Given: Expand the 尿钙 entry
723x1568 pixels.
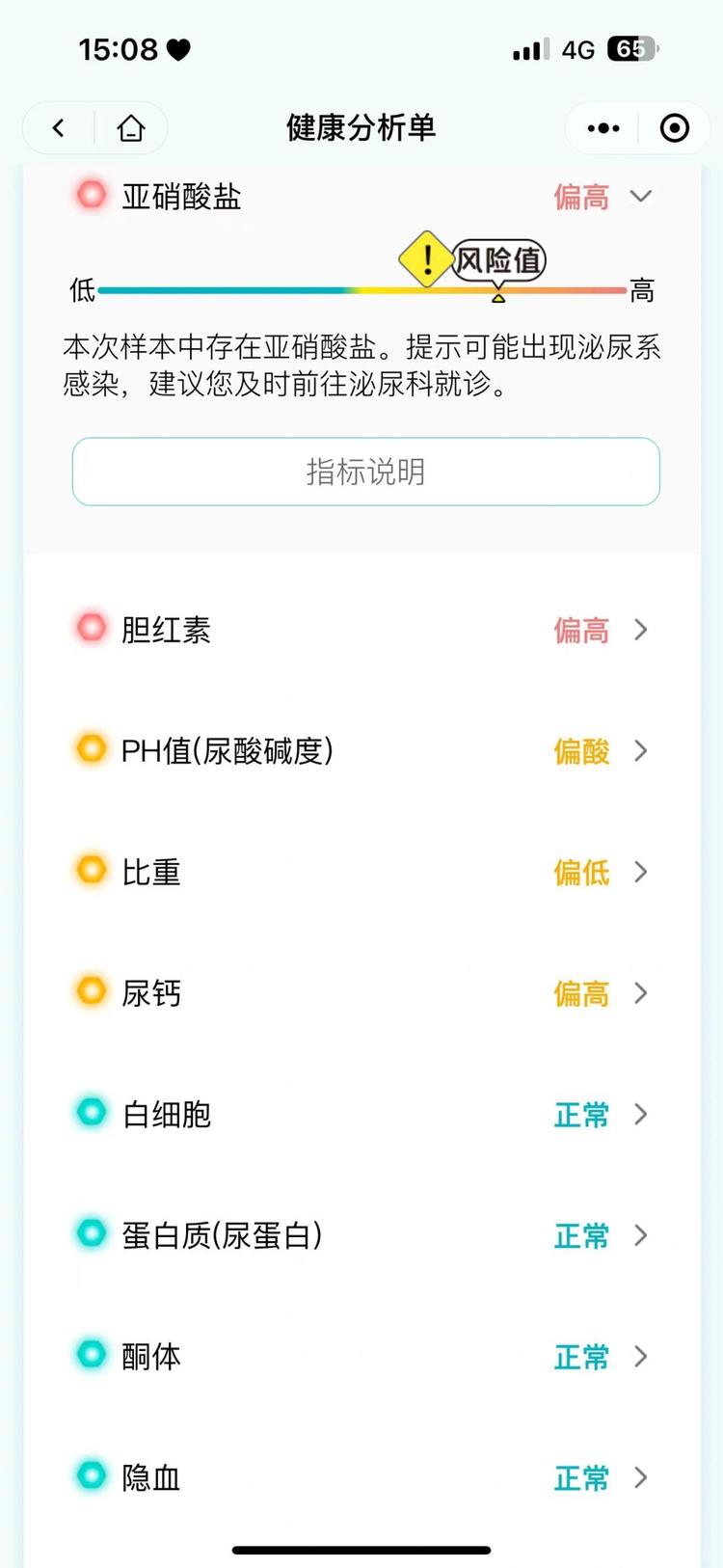Looking at the screenshot, I should coord(639,992).
